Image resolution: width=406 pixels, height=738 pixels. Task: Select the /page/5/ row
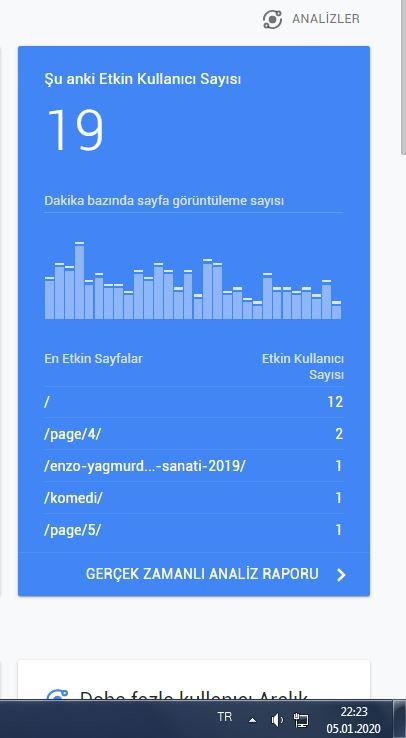193,530
